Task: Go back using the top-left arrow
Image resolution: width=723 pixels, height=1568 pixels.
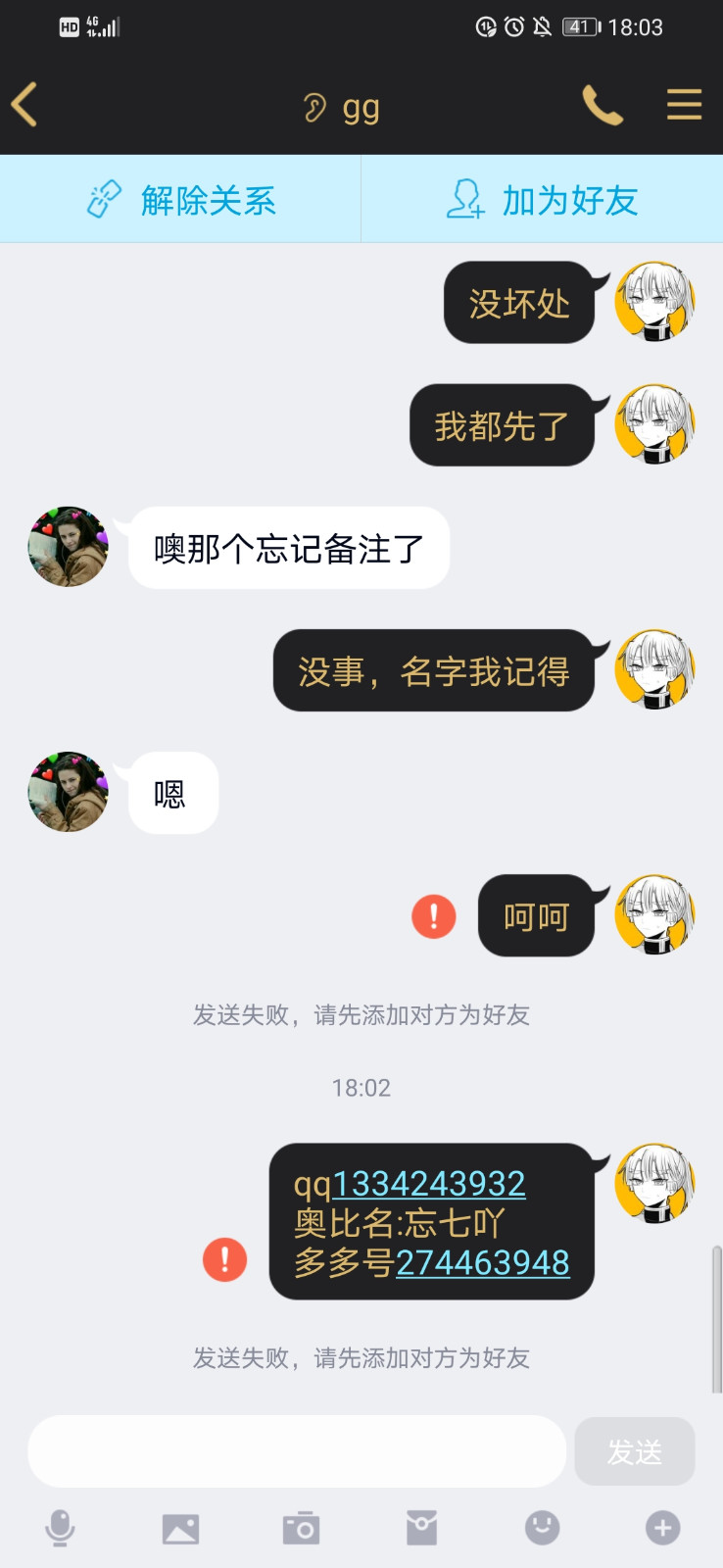Action: [x=24, y=104]
